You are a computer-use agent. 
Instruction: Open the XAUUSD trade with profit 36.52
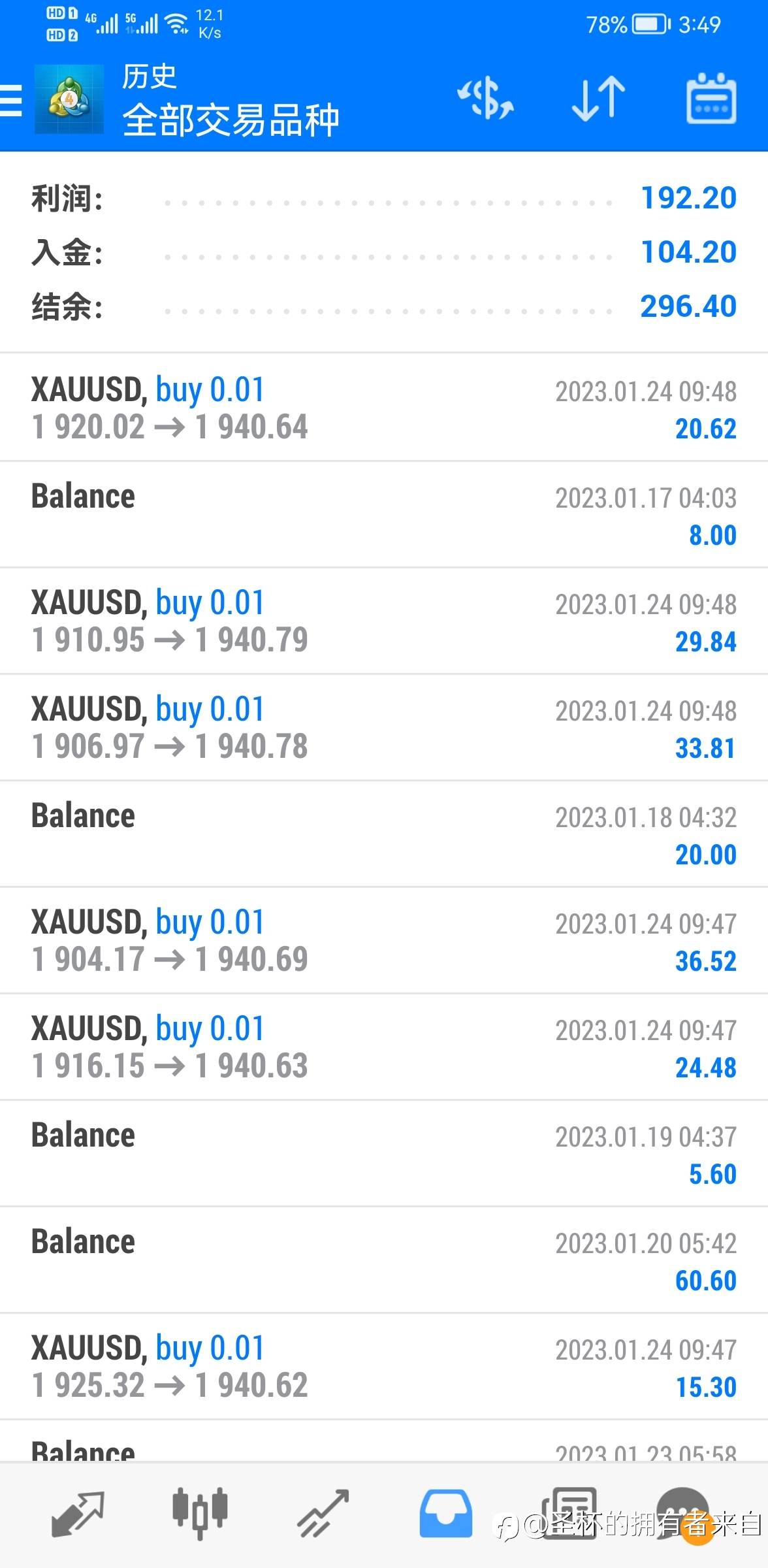(384, 940)
